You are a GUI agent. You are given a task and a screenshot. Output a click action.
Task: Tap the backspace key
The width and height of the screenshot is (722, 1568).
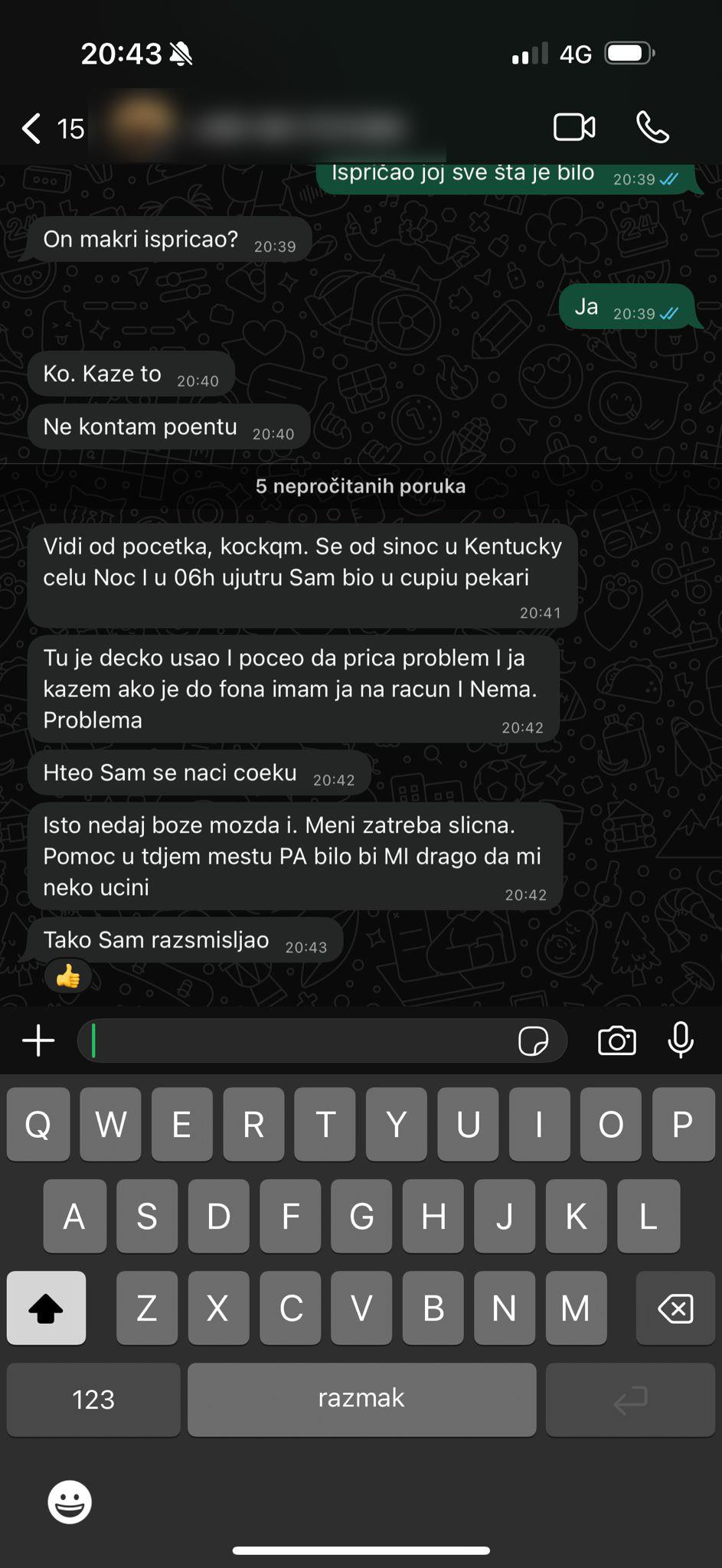coord(675,1308)
